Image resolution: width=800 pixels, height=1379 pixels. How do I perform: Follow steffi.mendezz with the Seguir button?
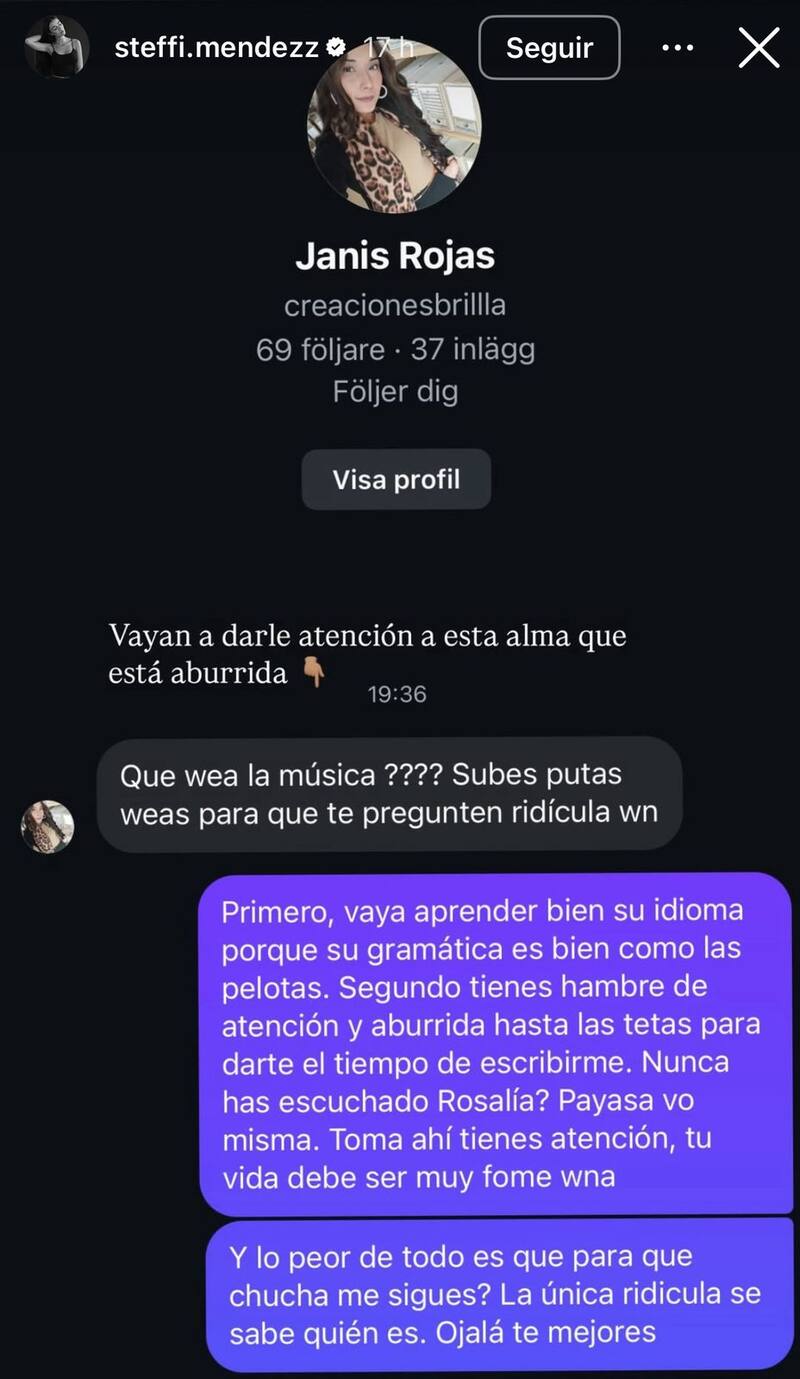tap(549, 47)
